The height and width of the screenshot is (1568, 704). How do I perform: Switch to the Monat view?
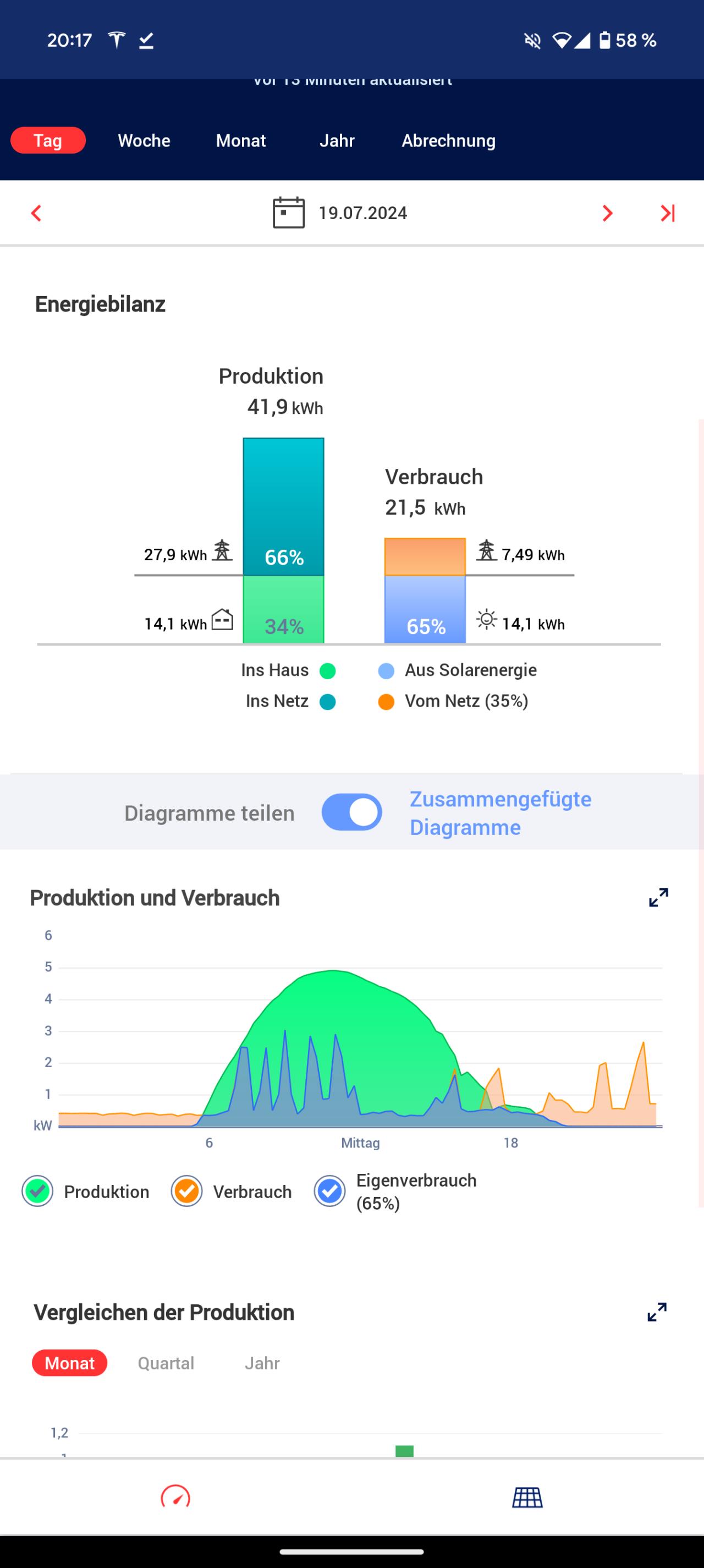click(x=240, y=140)
